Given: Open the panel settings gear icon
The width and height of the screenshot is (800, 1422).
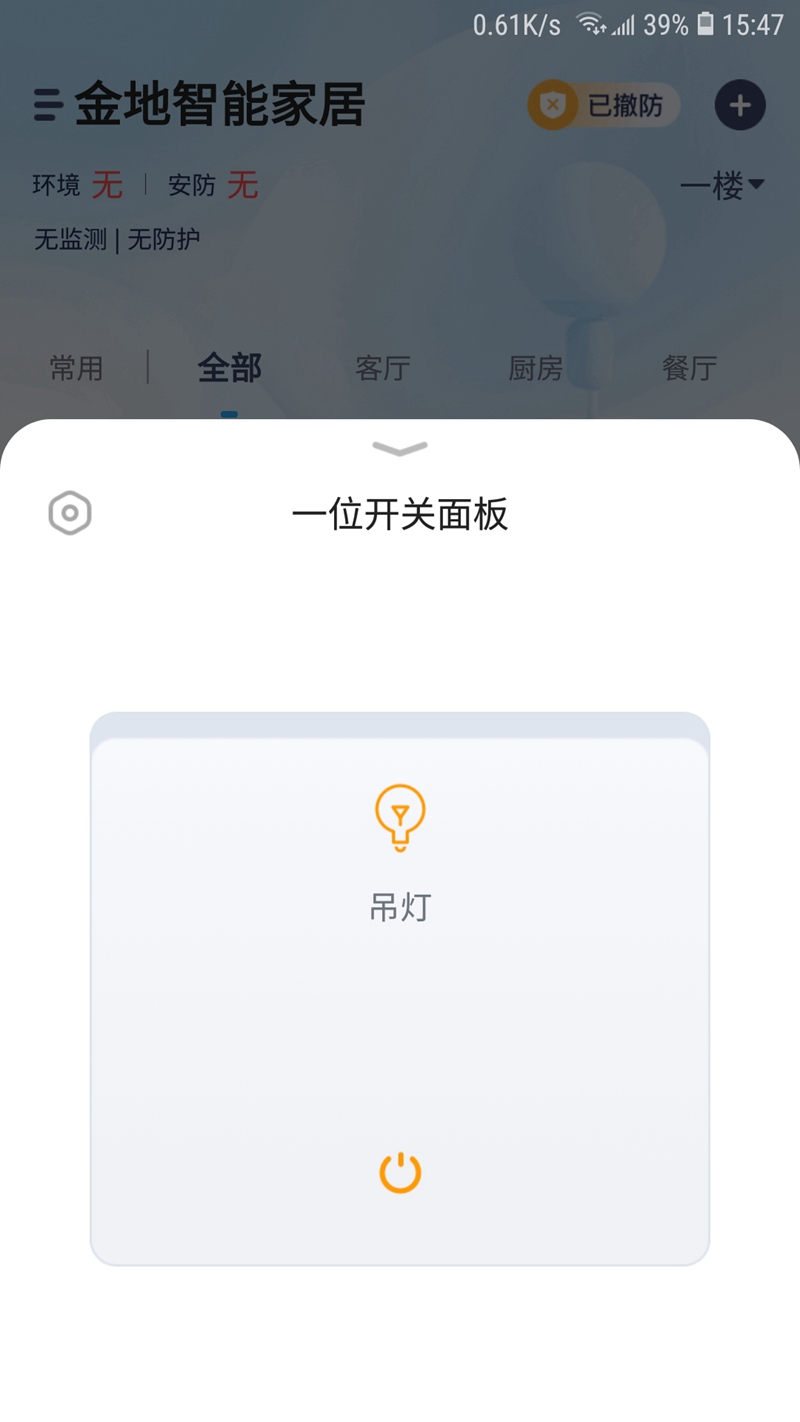Looking at the screenshot, I should coord(70,514).
